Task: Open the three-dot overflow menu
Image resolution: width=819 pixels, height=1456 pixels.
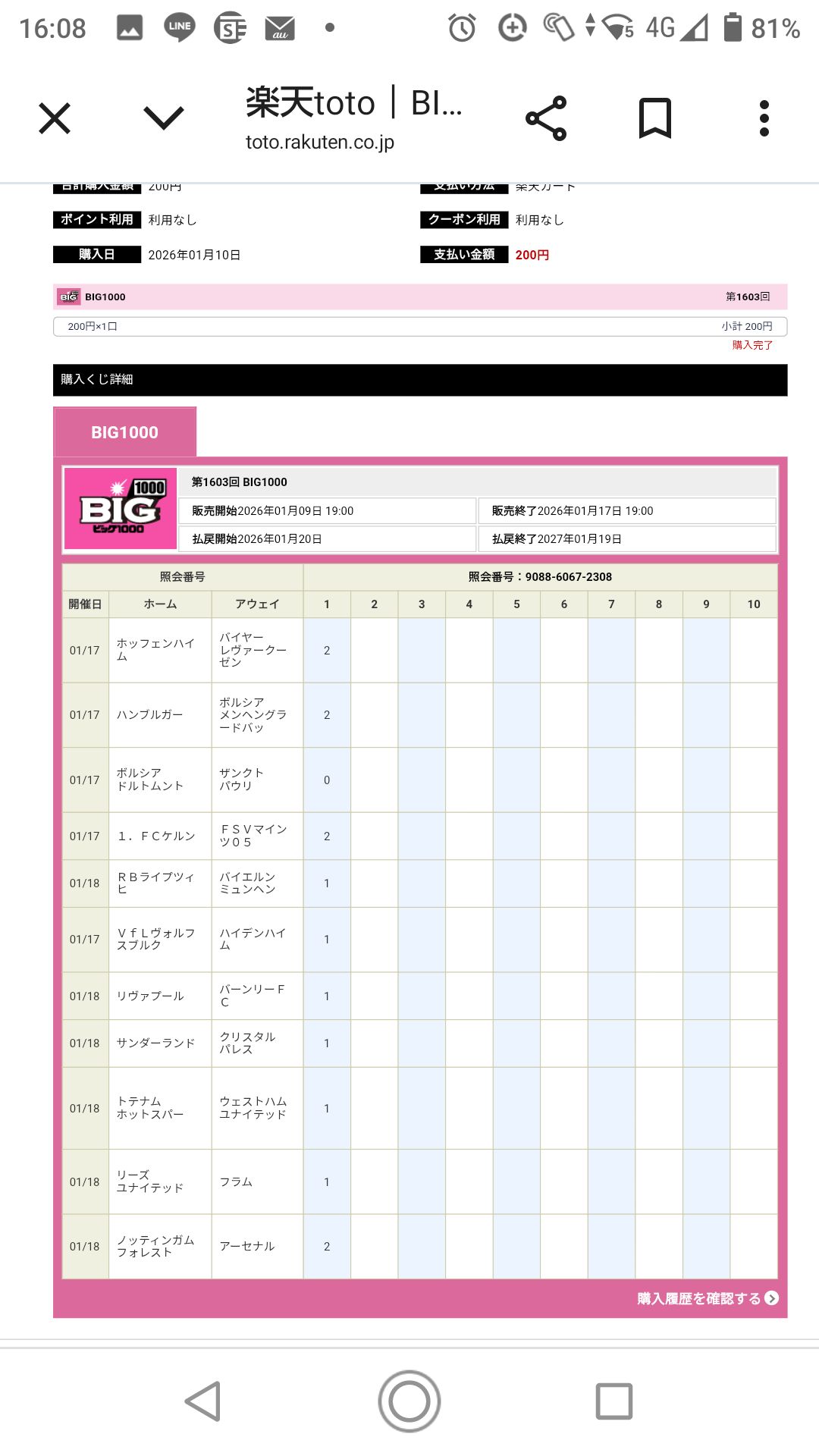Action: coord(764,118)
